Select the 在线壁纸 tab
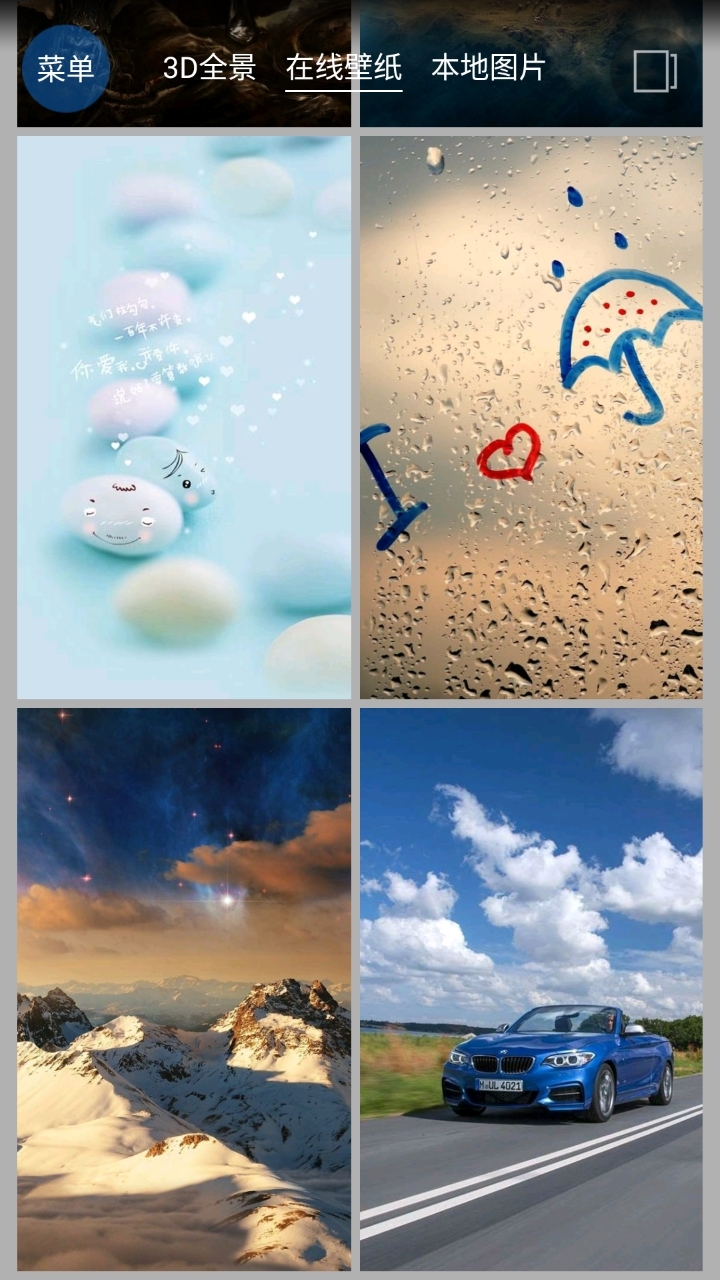 pos(343,68)
